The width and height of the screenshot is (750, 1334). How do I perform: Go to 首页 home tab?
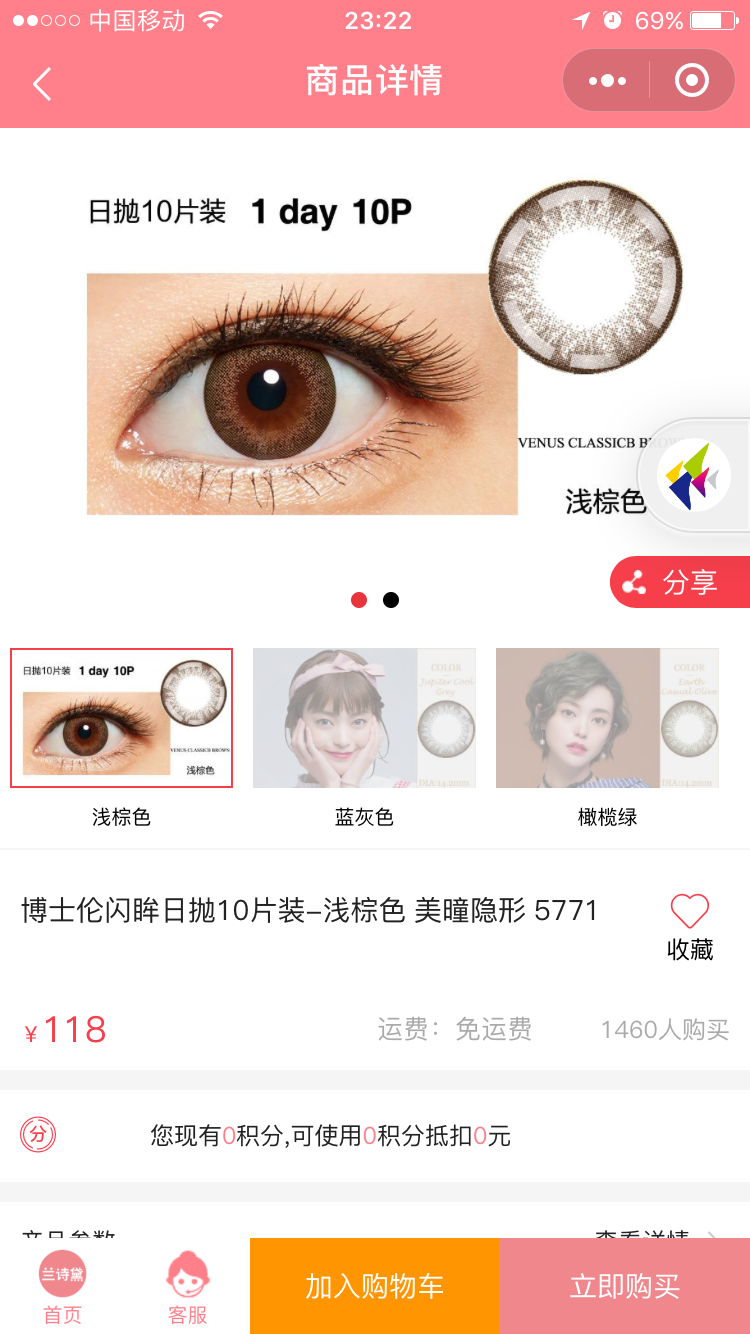pyautogui.click(x=62, y=1286)
